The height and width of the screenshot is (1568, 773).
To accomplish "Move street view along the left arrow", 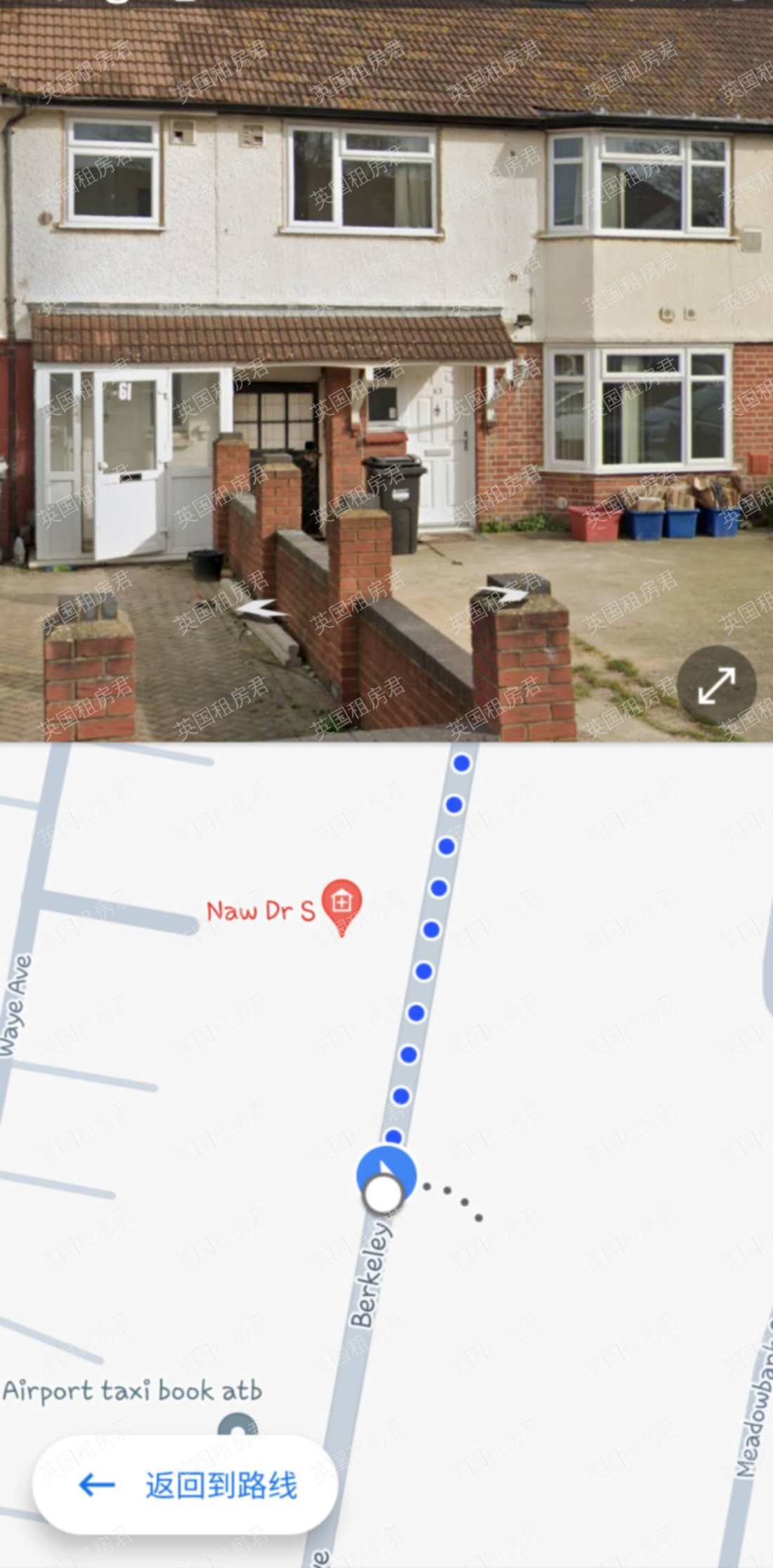I will [x=263, y=609].
